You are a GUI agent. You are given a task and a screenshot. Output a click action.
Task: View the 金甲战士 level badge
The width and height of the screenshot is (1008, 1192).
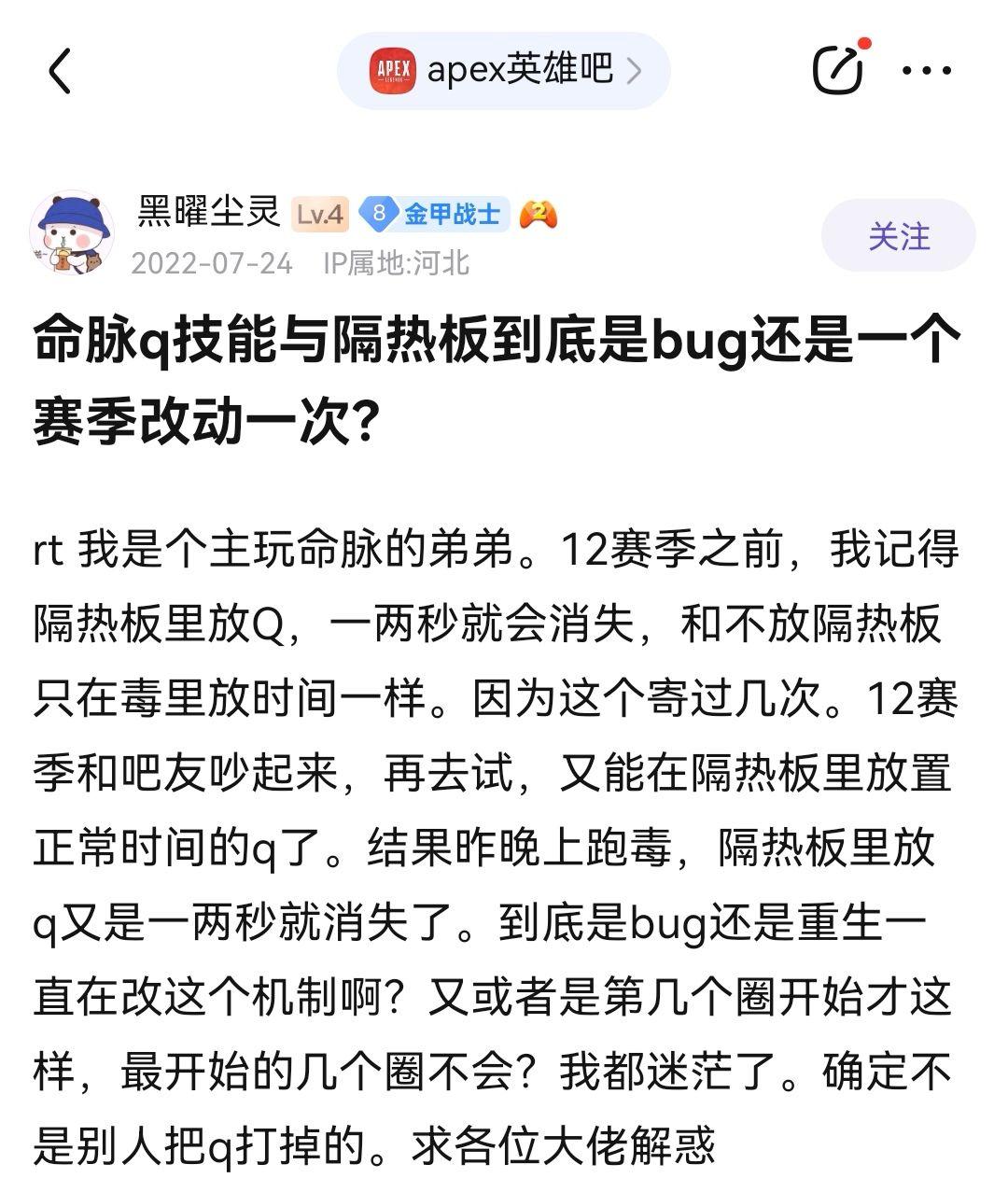435,214
